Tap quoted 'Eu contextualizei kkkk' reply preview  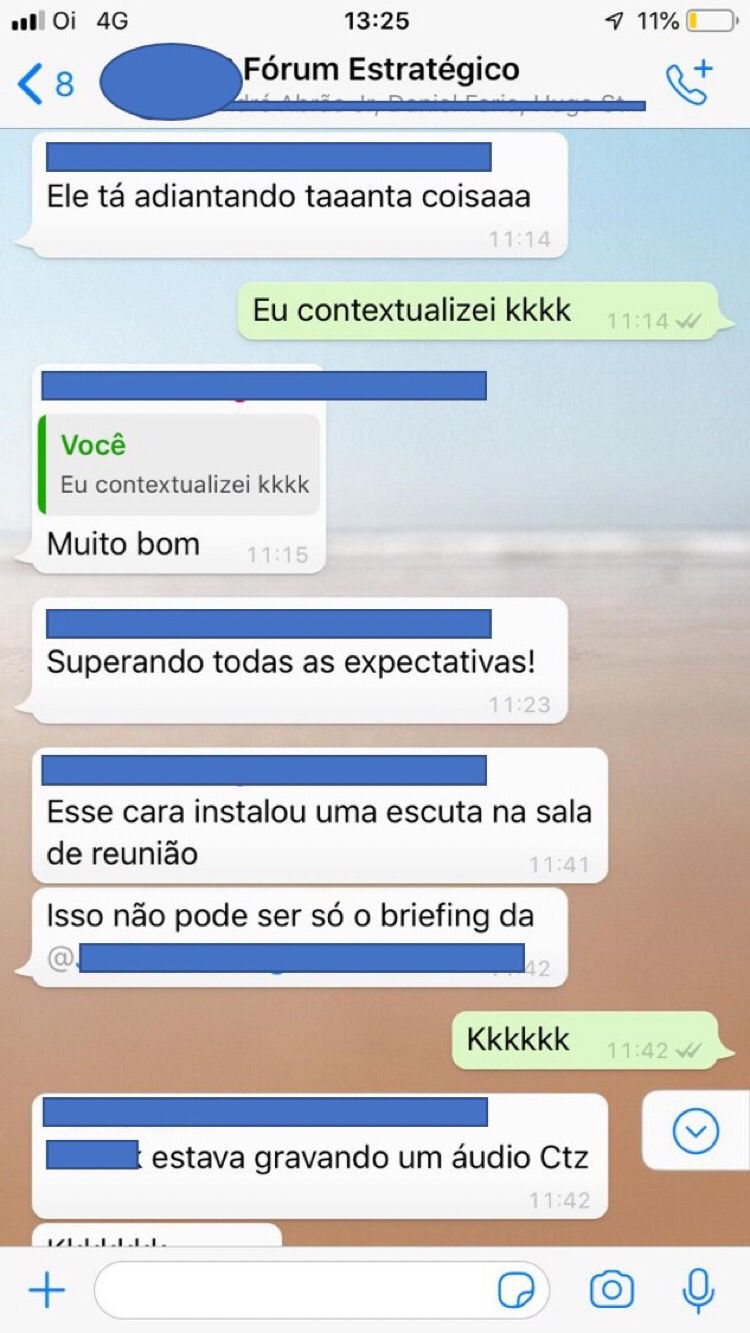click(x=180, y=465)
